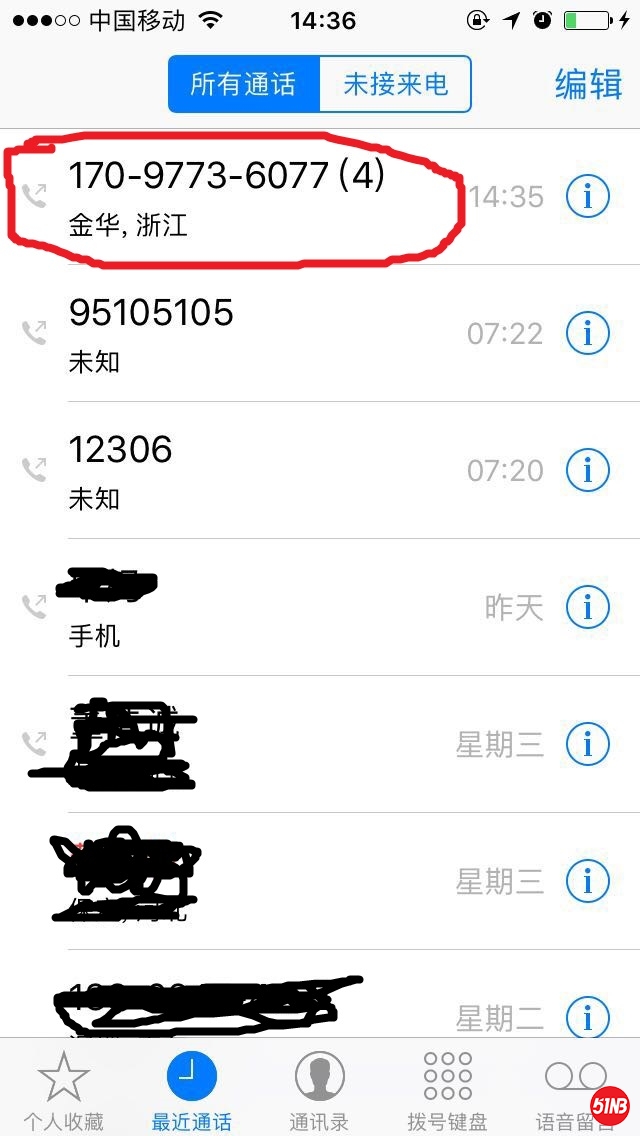Tap the 编辑 button

588,85
